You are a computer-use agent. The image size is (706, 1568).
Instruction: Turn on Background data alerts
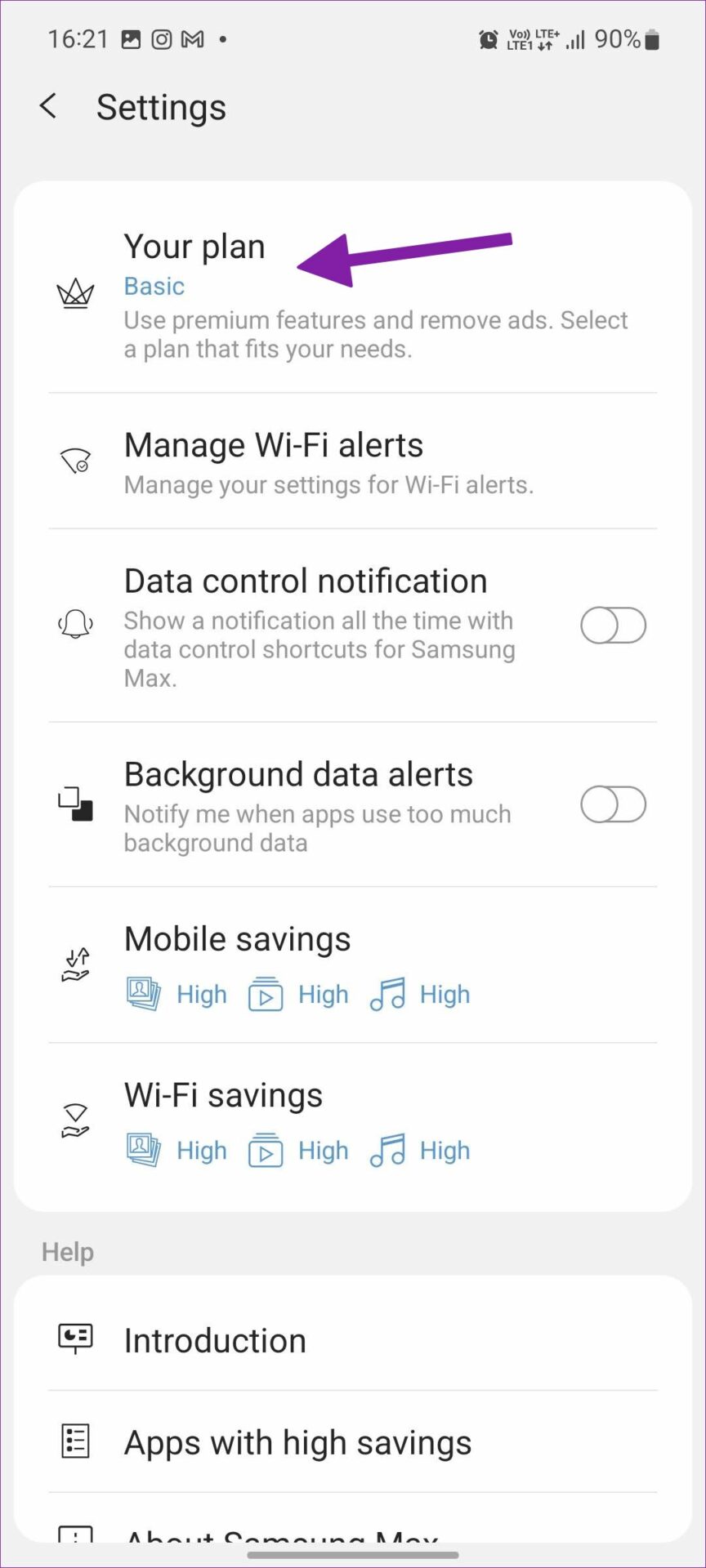pyautogui.click(x=613, y=805)
